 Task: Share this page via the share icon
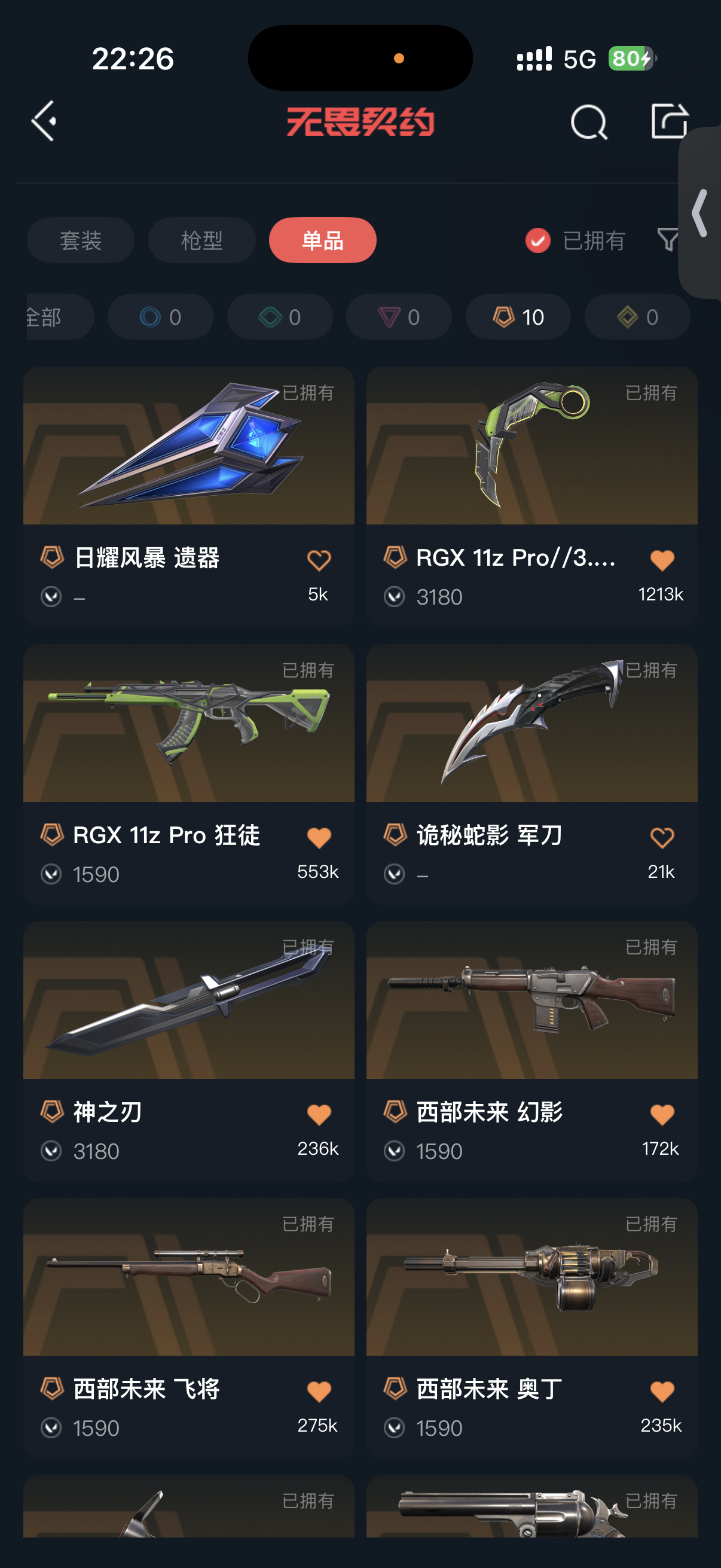click(x=668, y=121)
